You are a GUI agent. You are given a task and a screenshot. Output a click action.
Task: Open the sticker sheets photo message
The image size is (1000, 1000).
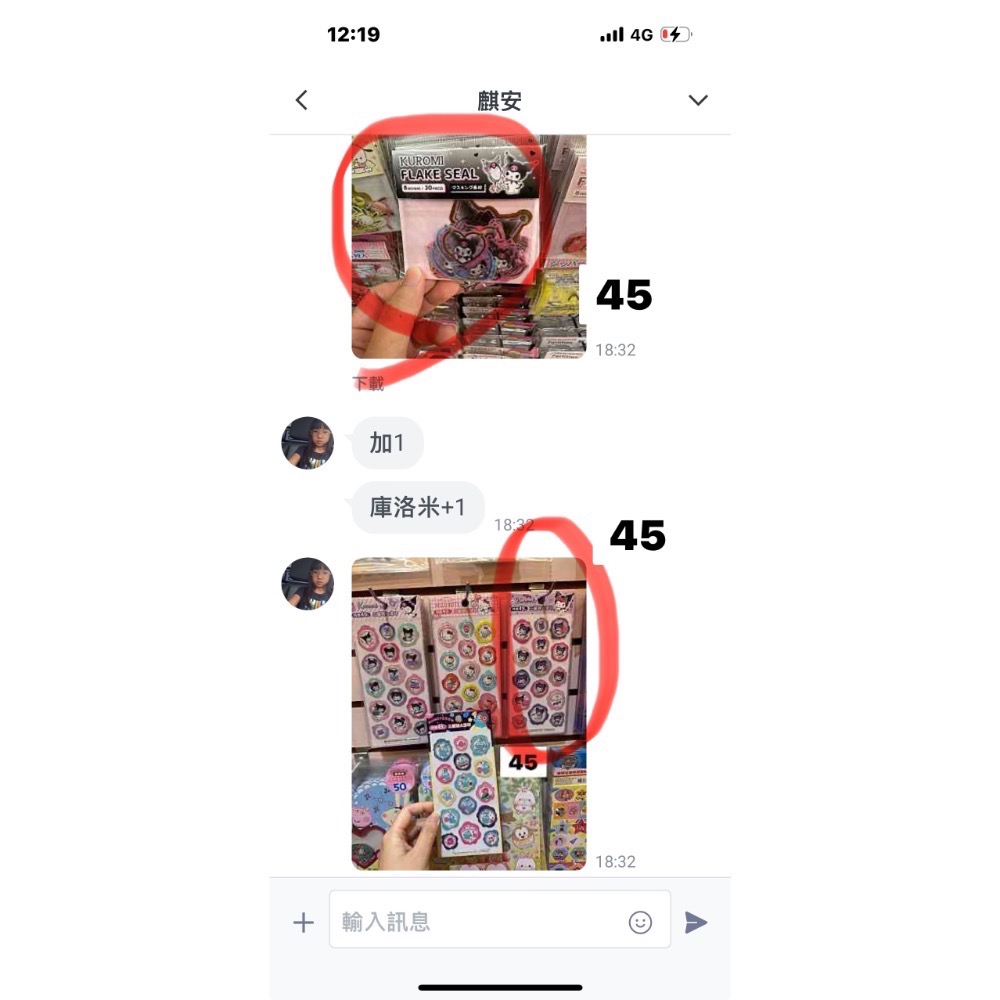468,713
